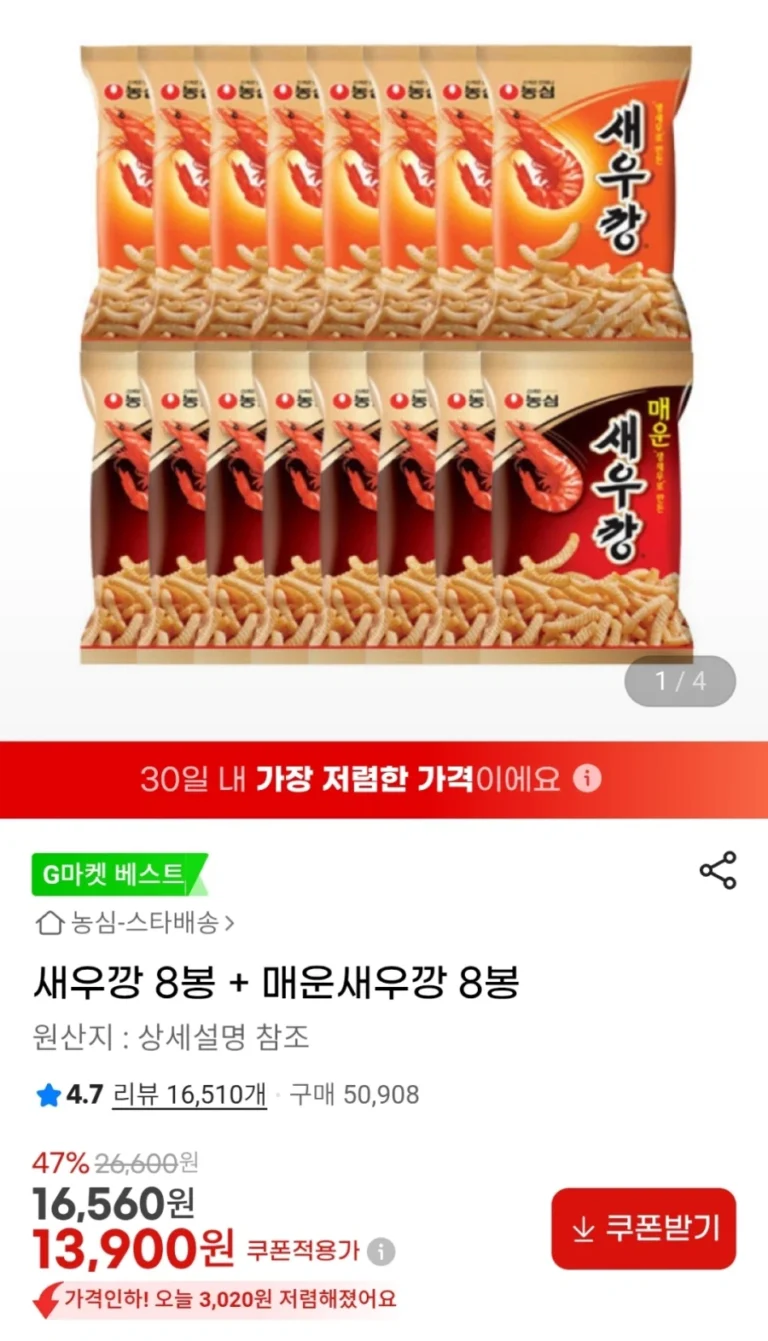Open the 리뷰 16,510개 reviews link

tap(189, 1095)
